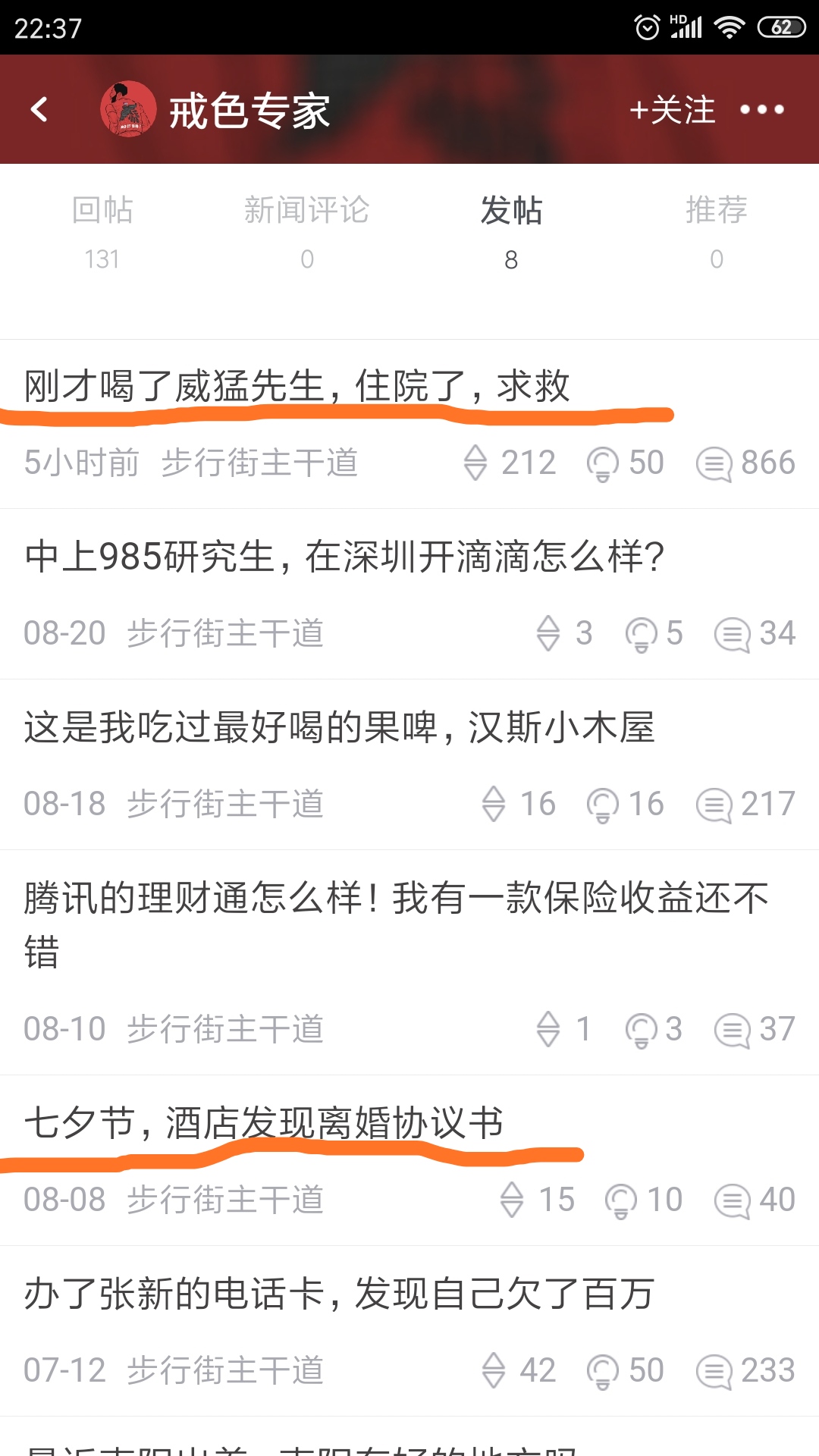
Task: Open the post 办了张新的电话卡，发现自己欠了百万
Action: click(409, 1331)
